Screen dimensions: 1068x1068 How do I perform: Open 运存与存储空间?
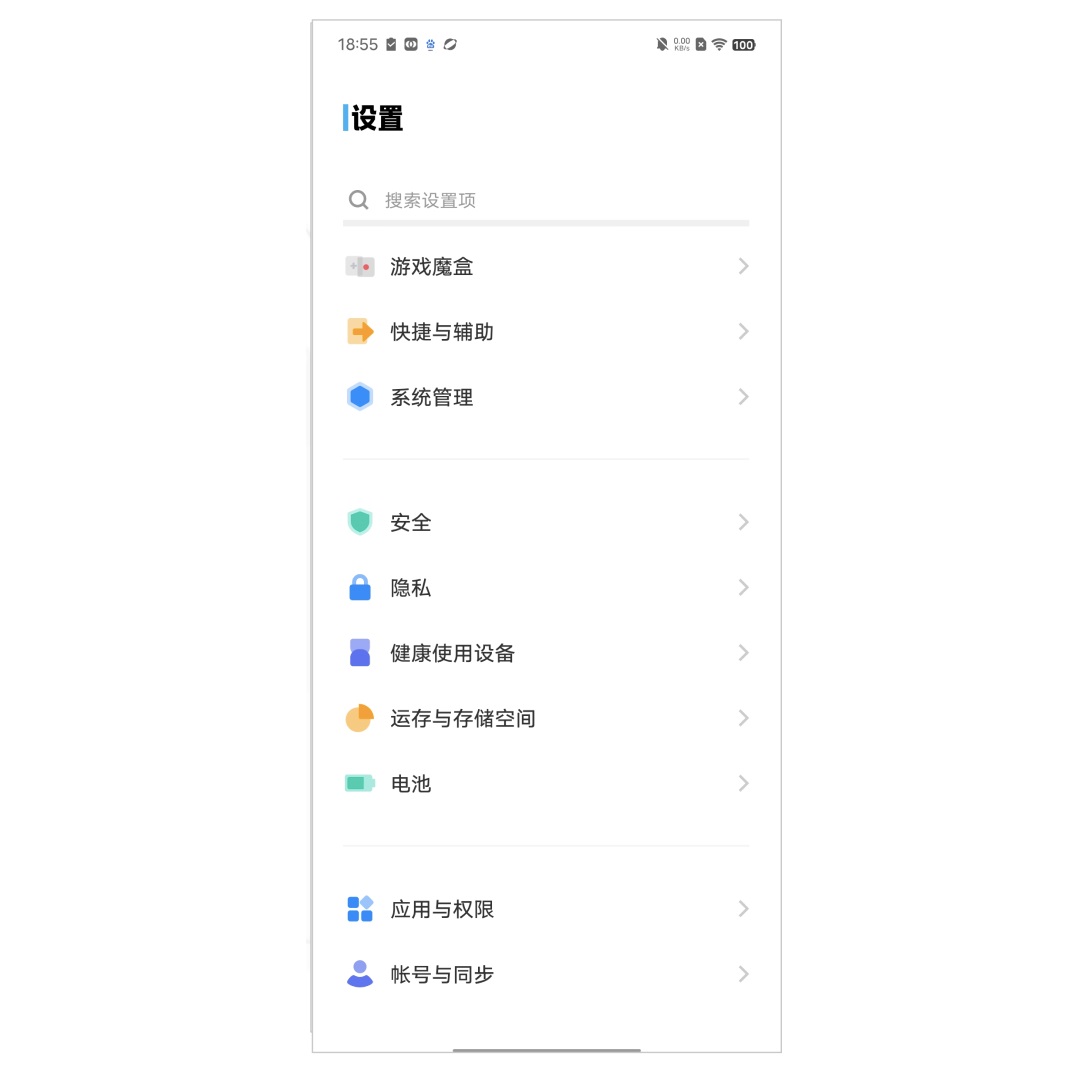tap(545, 718)
